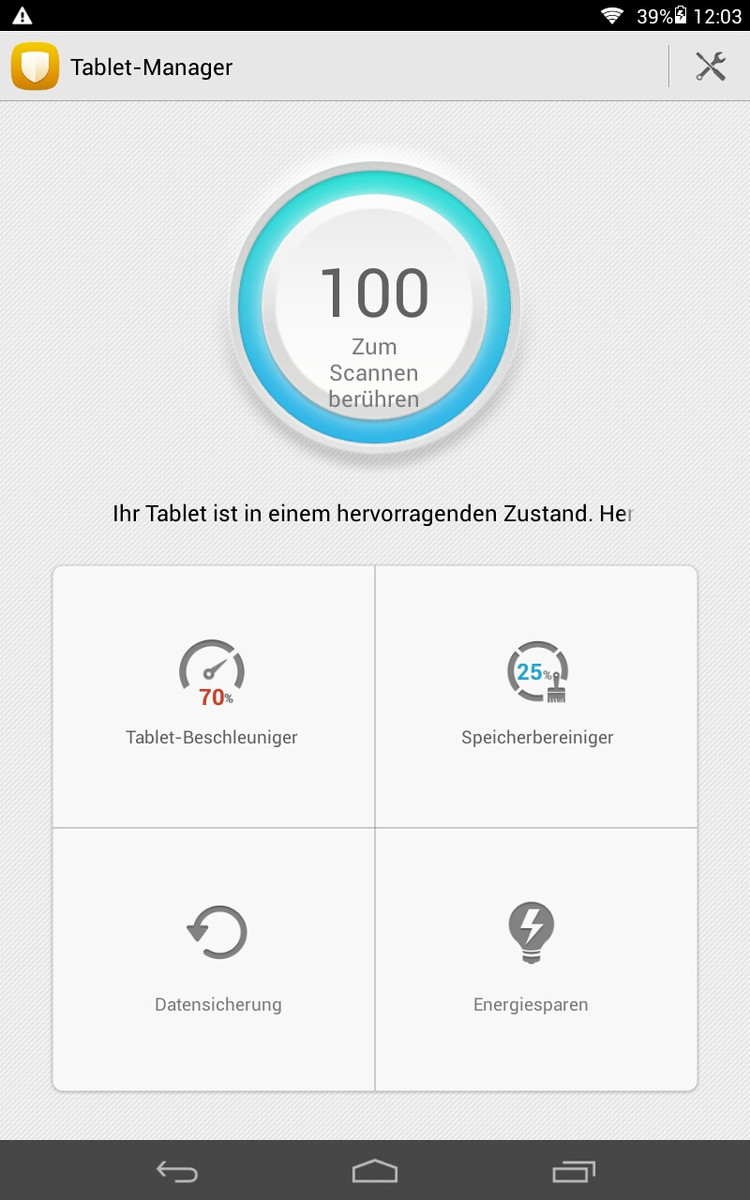
Task: Go back with the system back button
Action: click(177, 1171)
